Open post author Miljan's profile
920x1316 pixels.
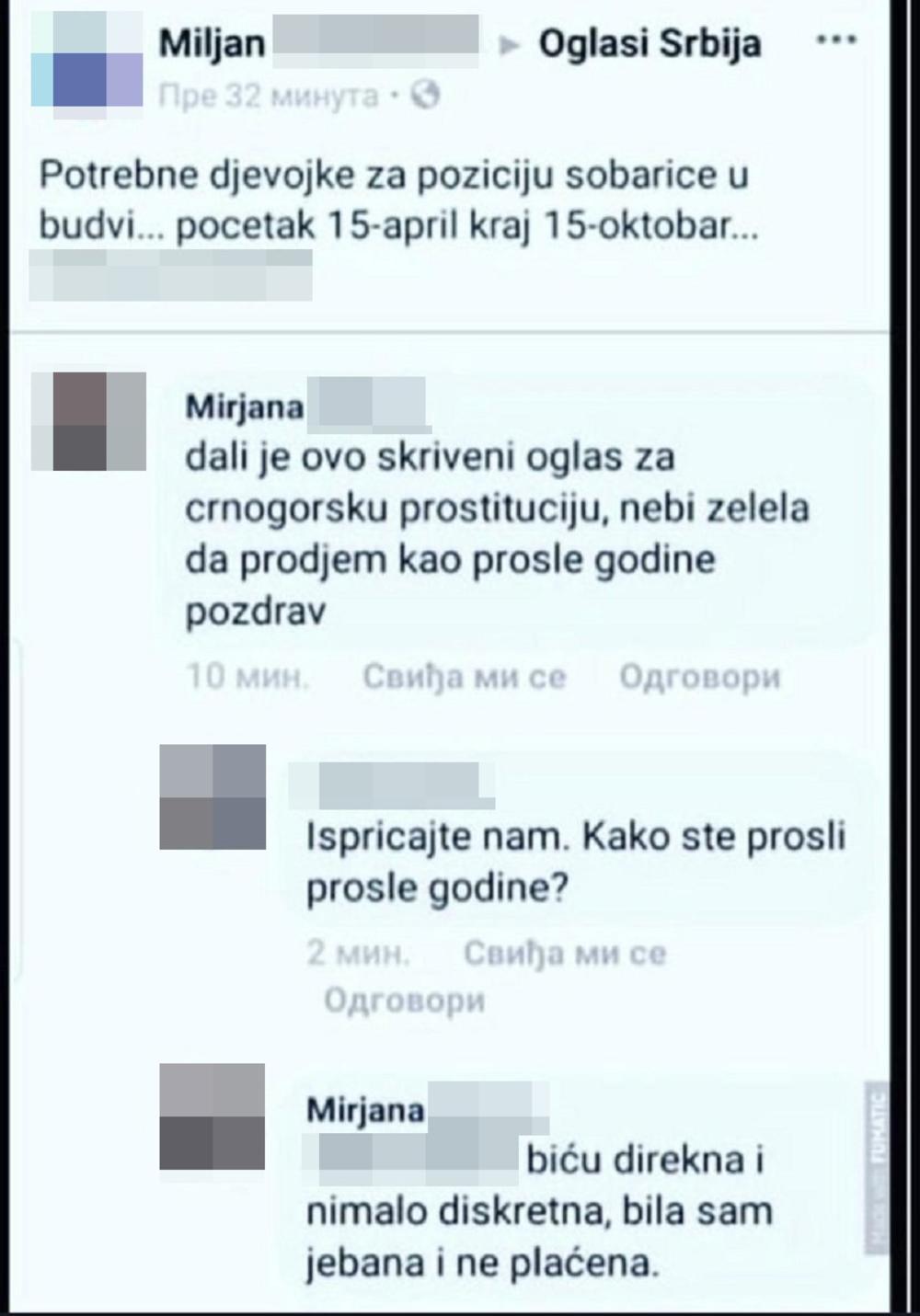pos(213,43)
